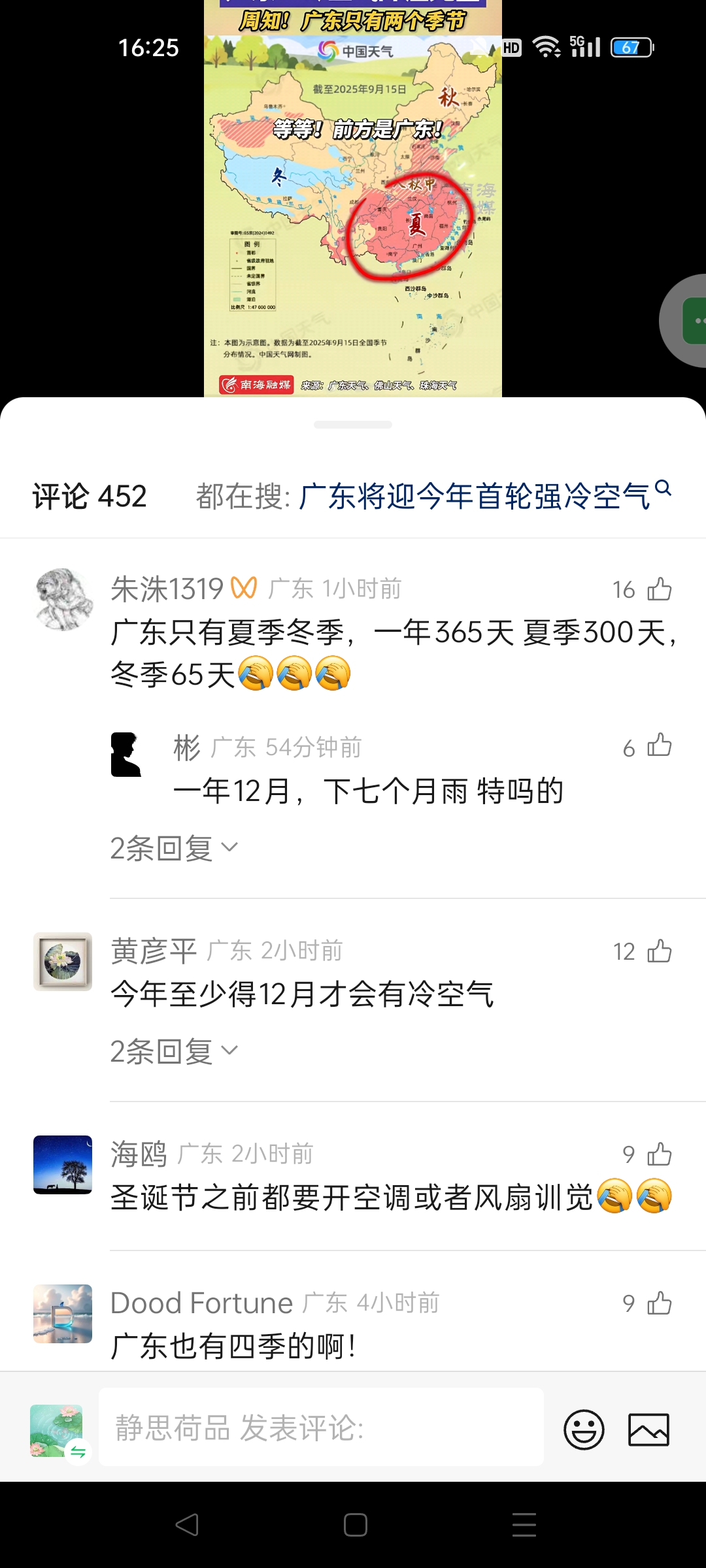Open the emoji picker
The height and width of the screenshot is (1568, 706).
(584, 1429)
